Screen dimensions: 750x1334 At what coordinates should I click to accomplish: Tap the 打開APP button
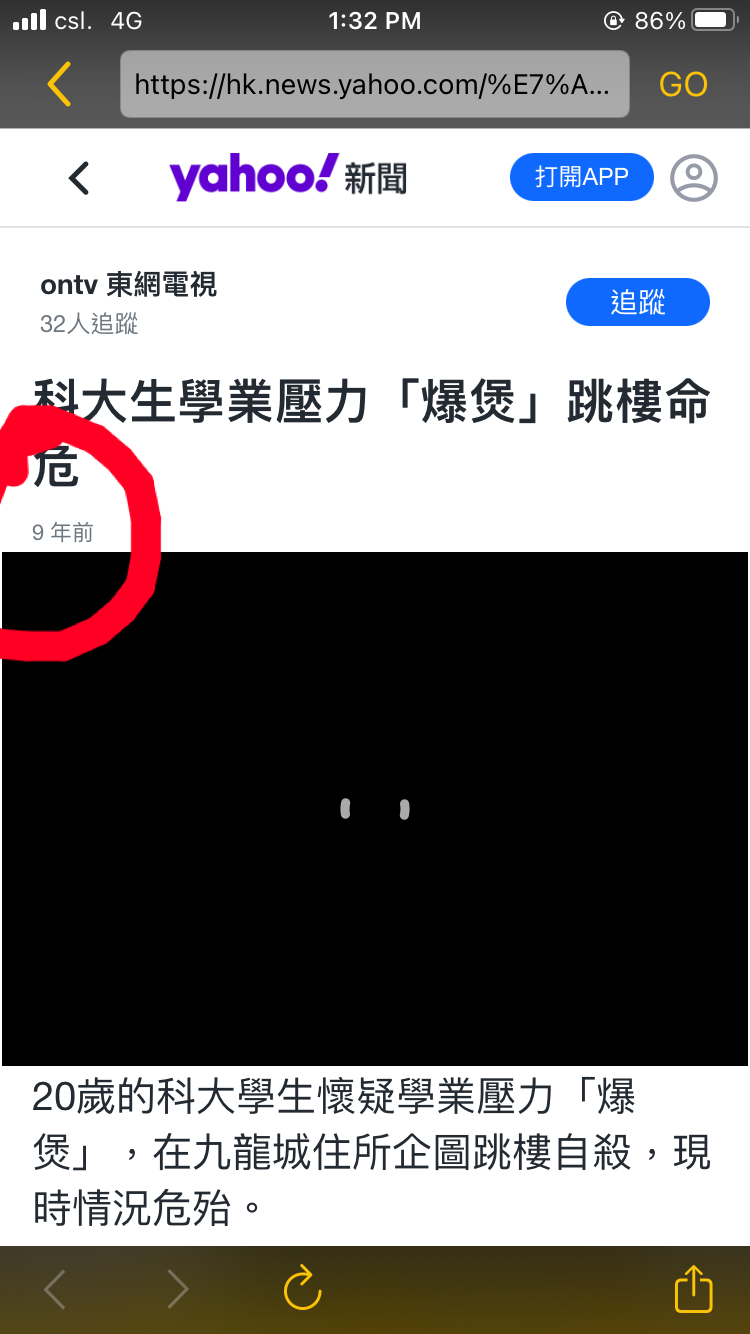581,178
